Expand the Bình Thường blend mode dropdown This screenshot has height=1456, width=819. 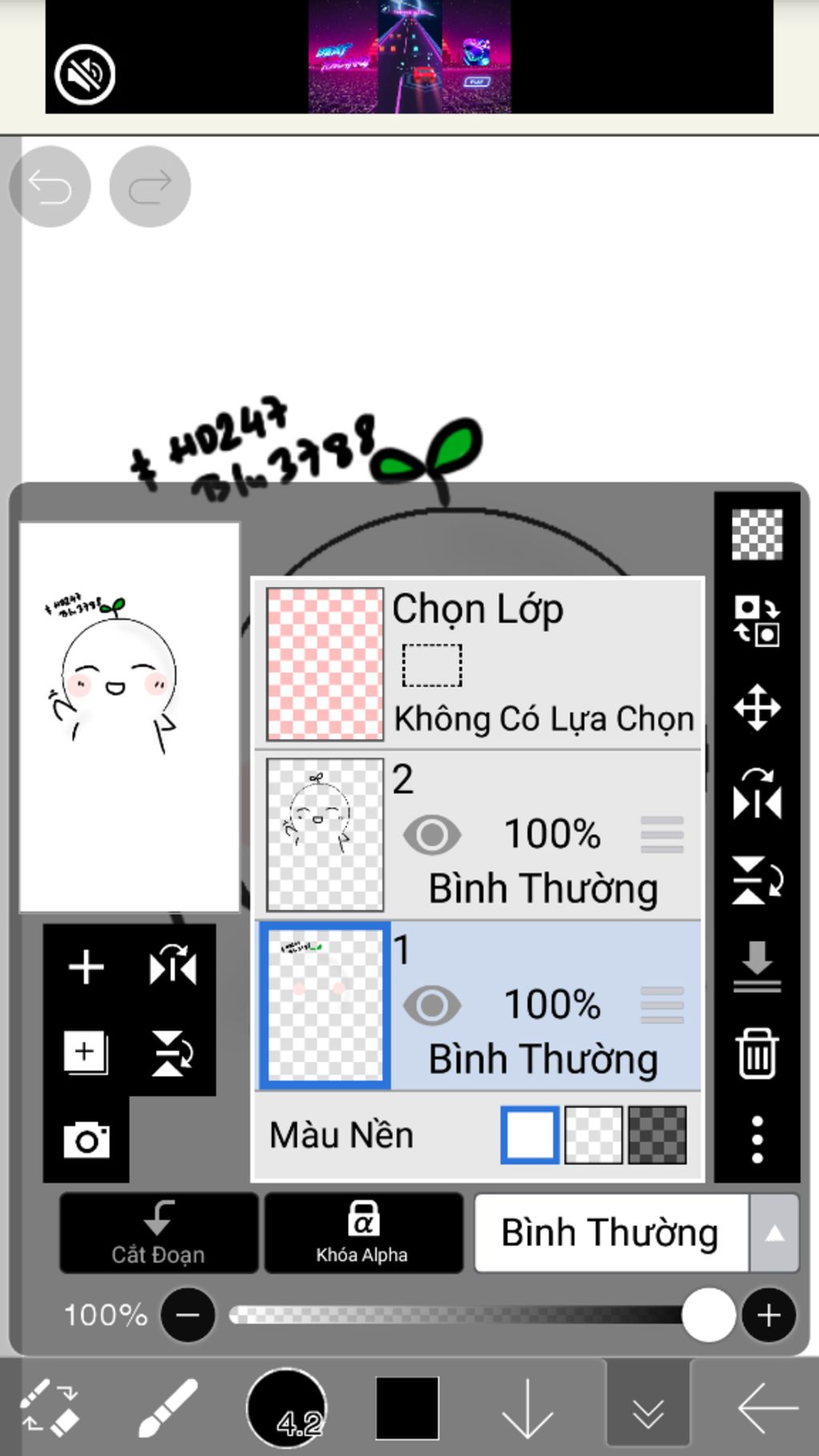coord(773,1233)
